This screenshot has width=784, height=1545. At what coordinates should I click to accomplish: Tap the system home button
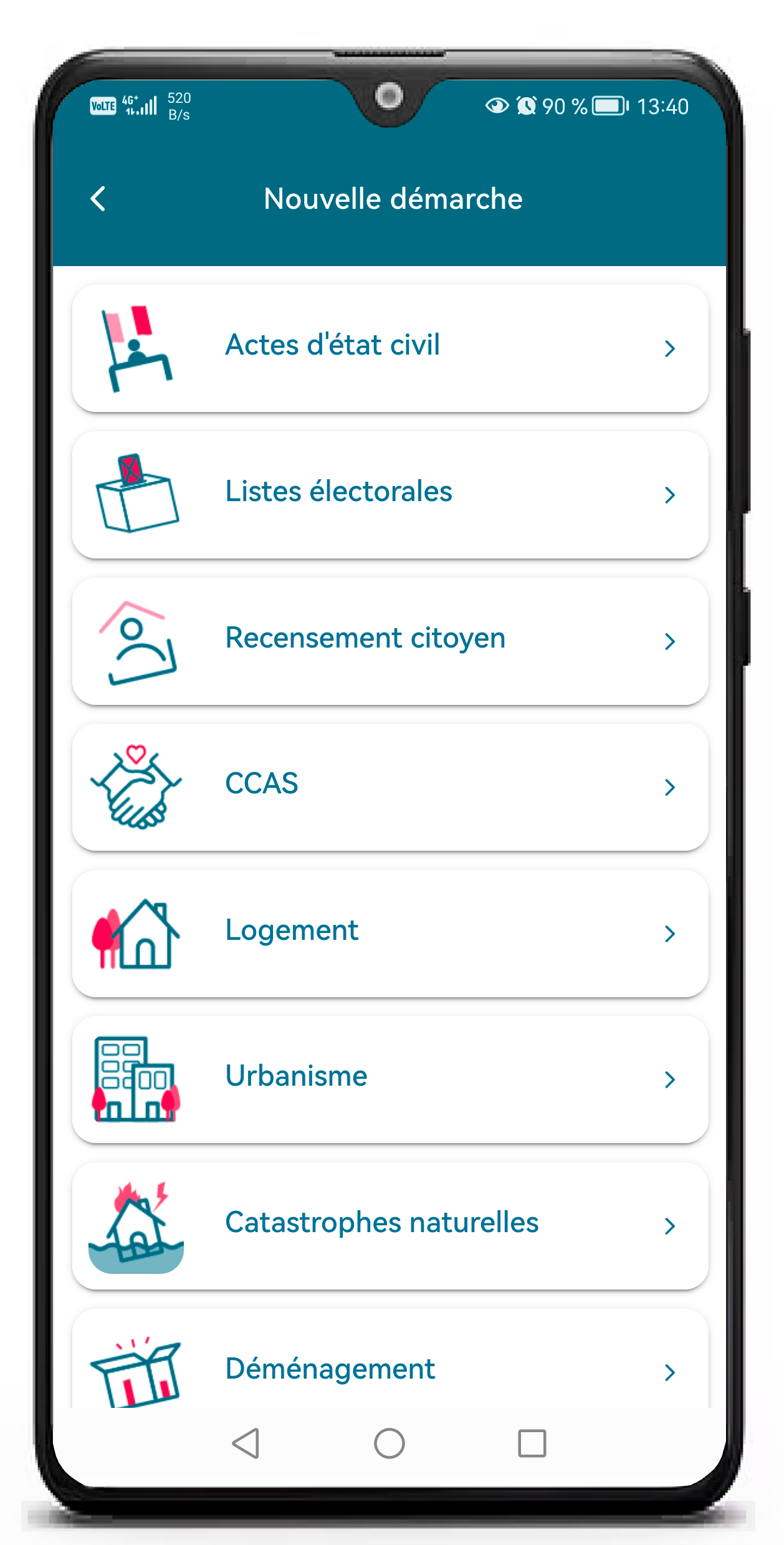390,1443
